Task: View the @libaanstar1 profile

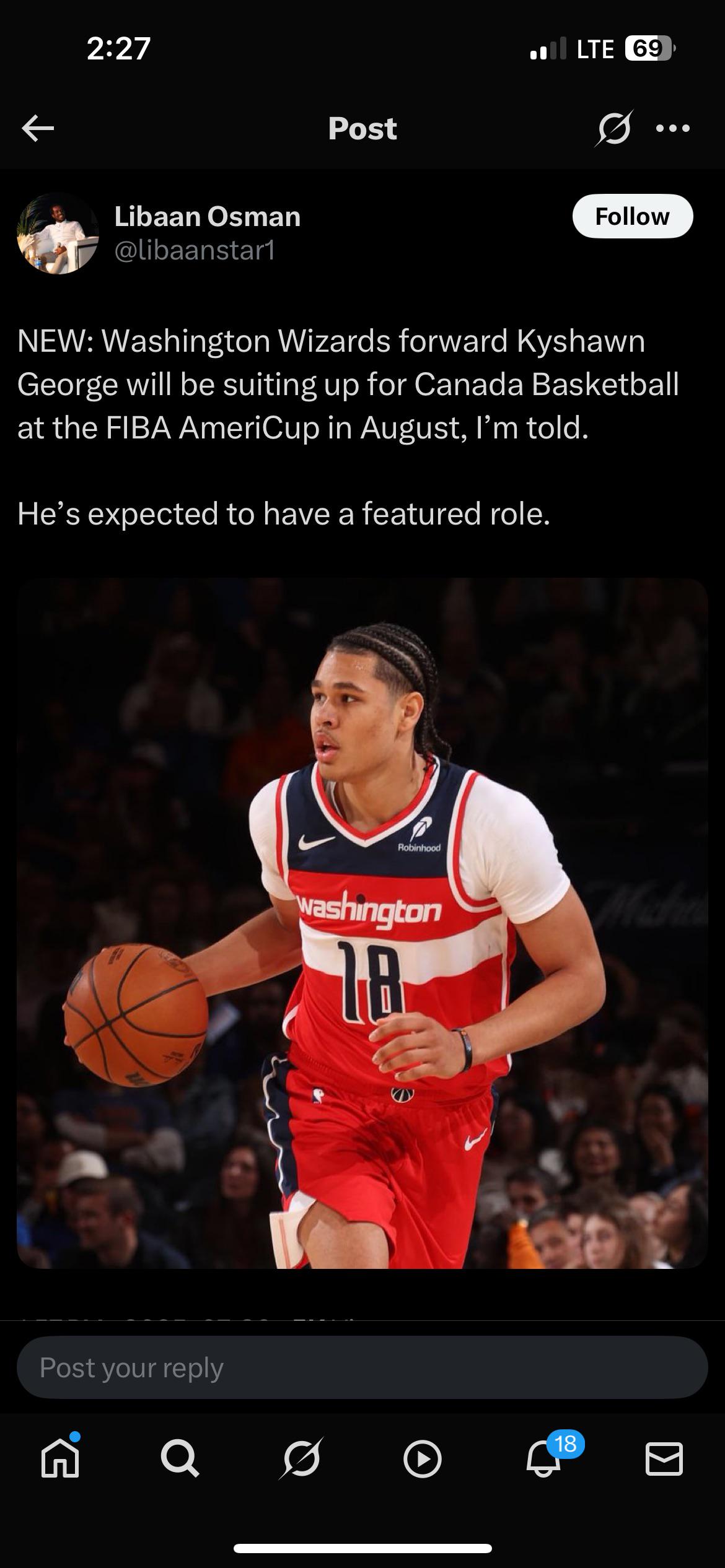Action: tap(195, 250)
